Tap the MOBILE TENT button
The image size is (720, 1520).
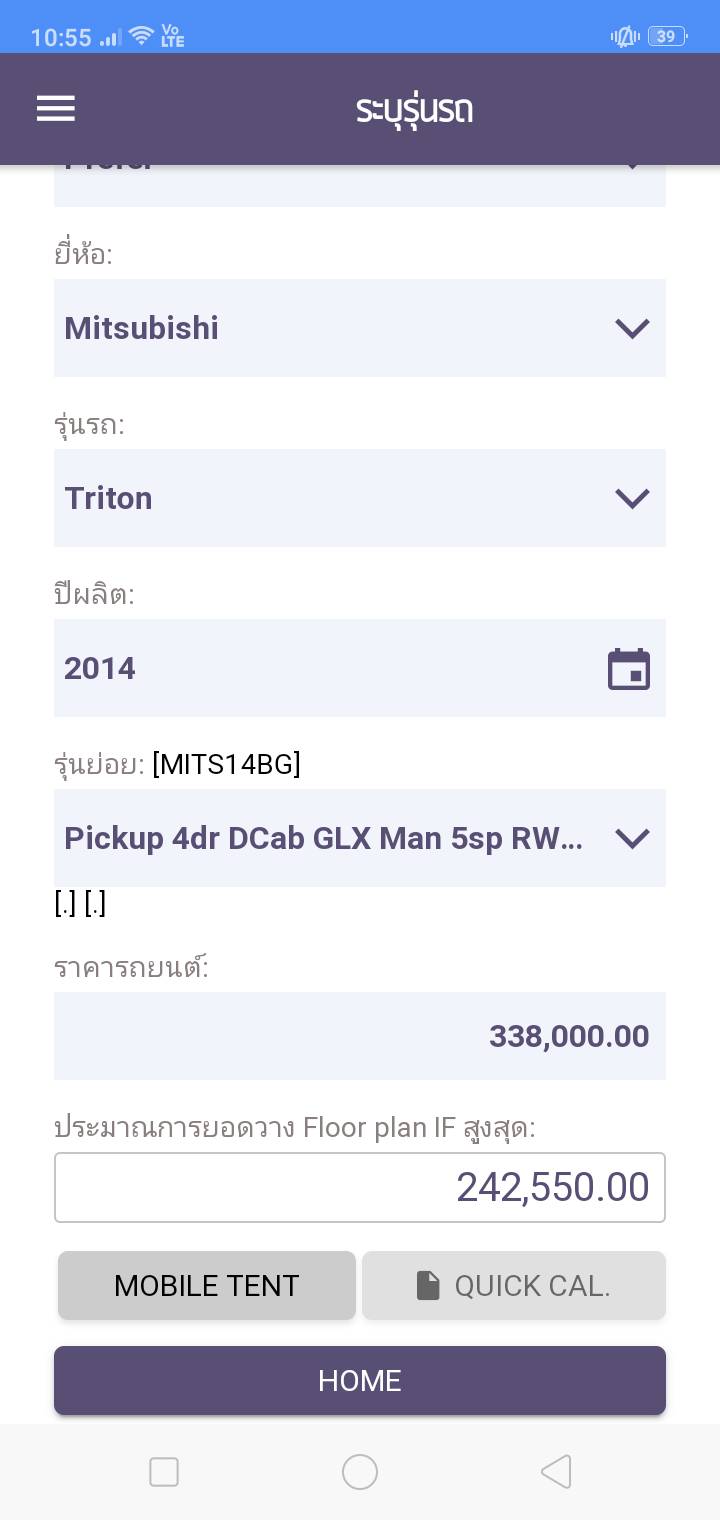pos(207,1285)
